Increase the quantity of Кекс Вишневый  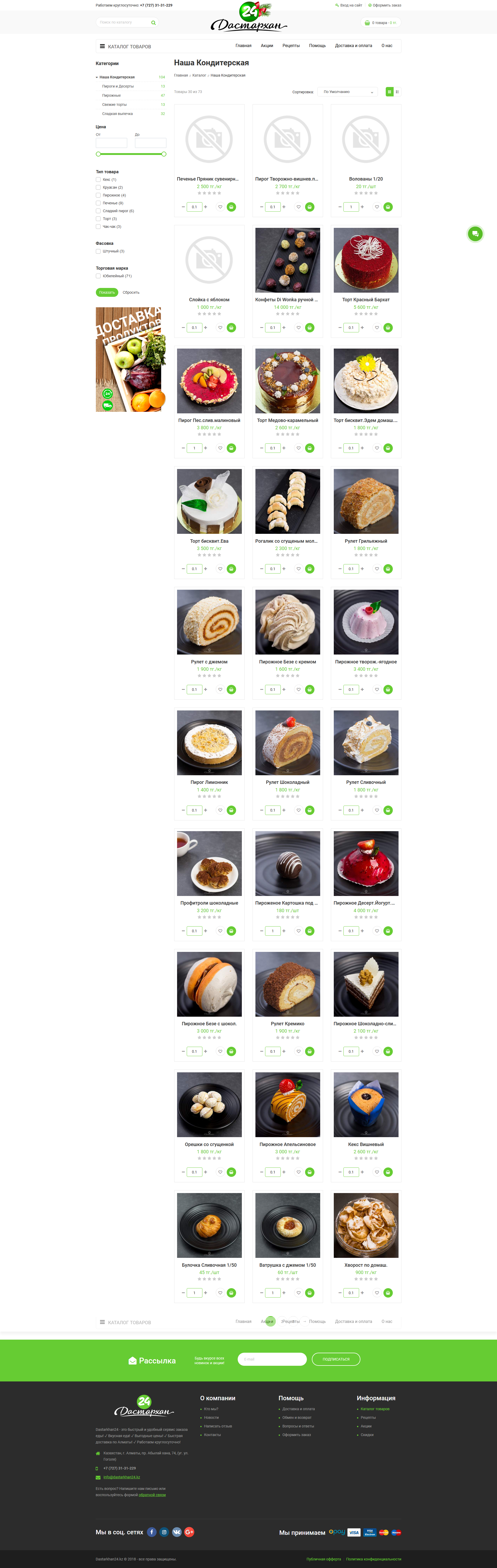362,1172
